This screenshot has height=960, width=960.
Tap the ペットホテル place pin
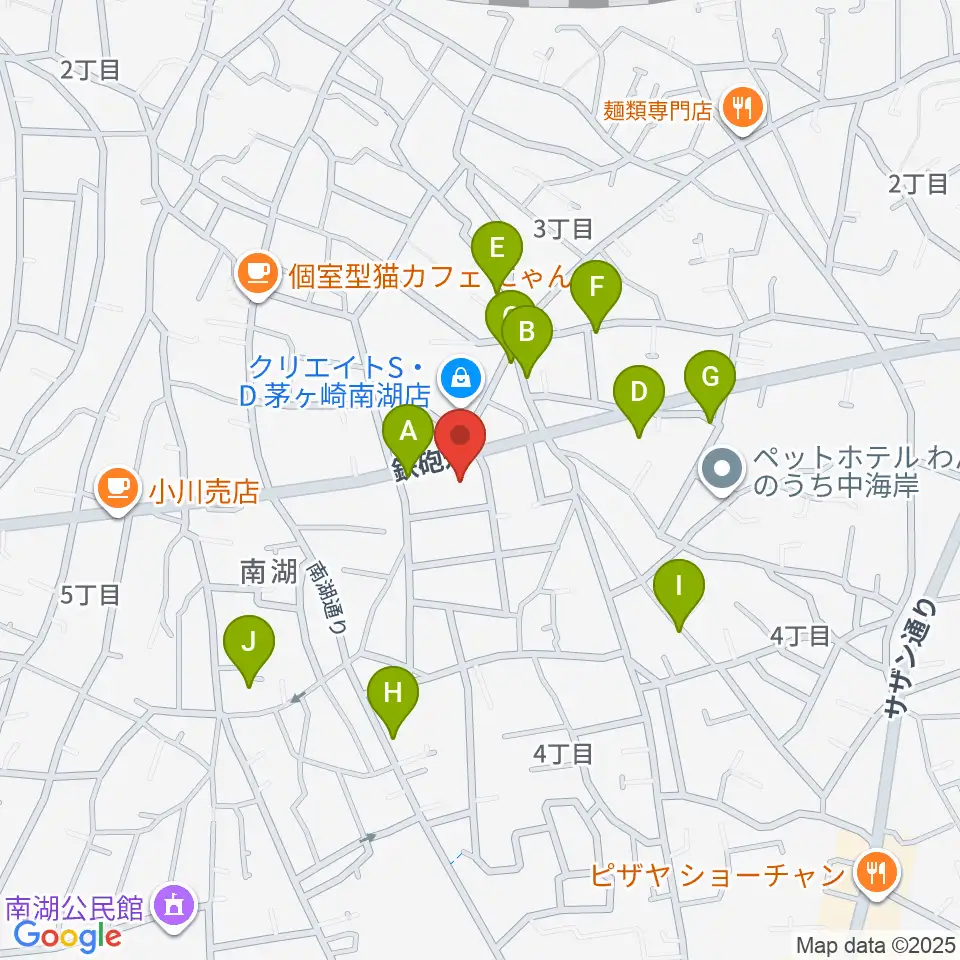(x=723, y=471)
